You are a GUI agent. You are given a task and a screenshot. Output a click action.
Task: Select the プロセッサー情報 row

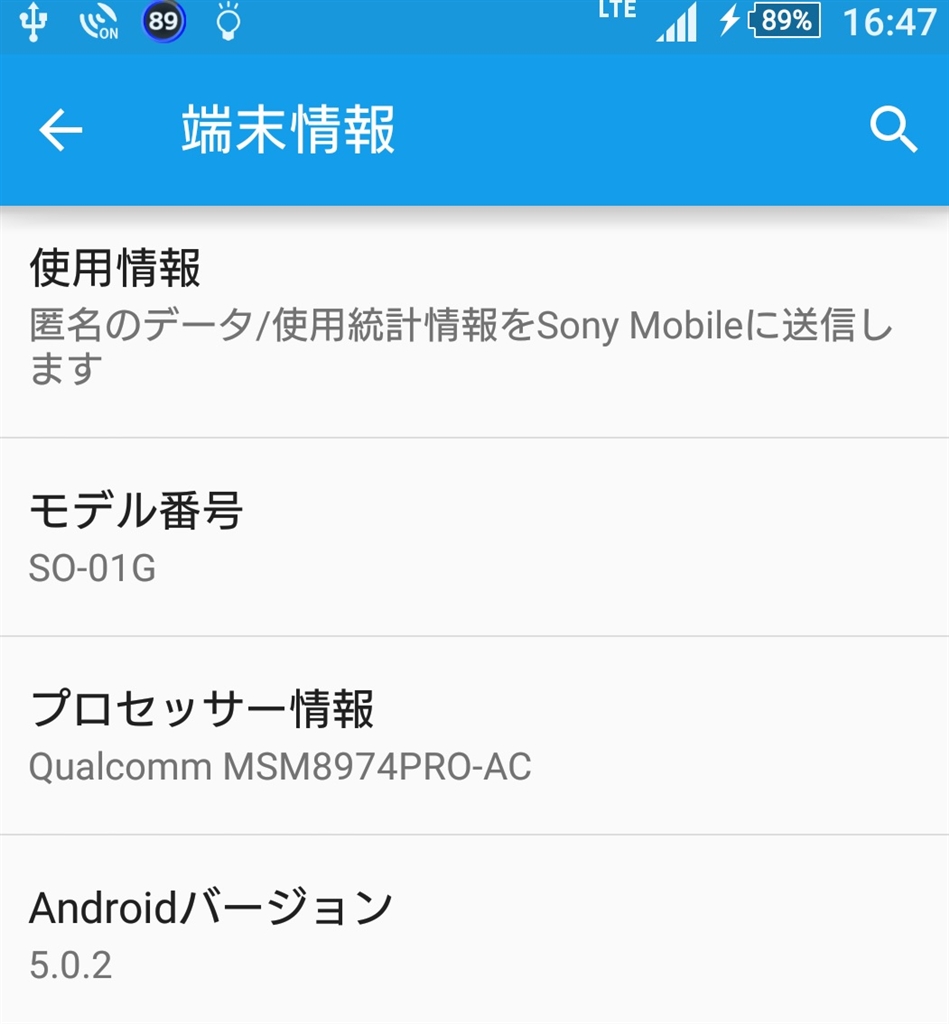(x=474, y=736)
